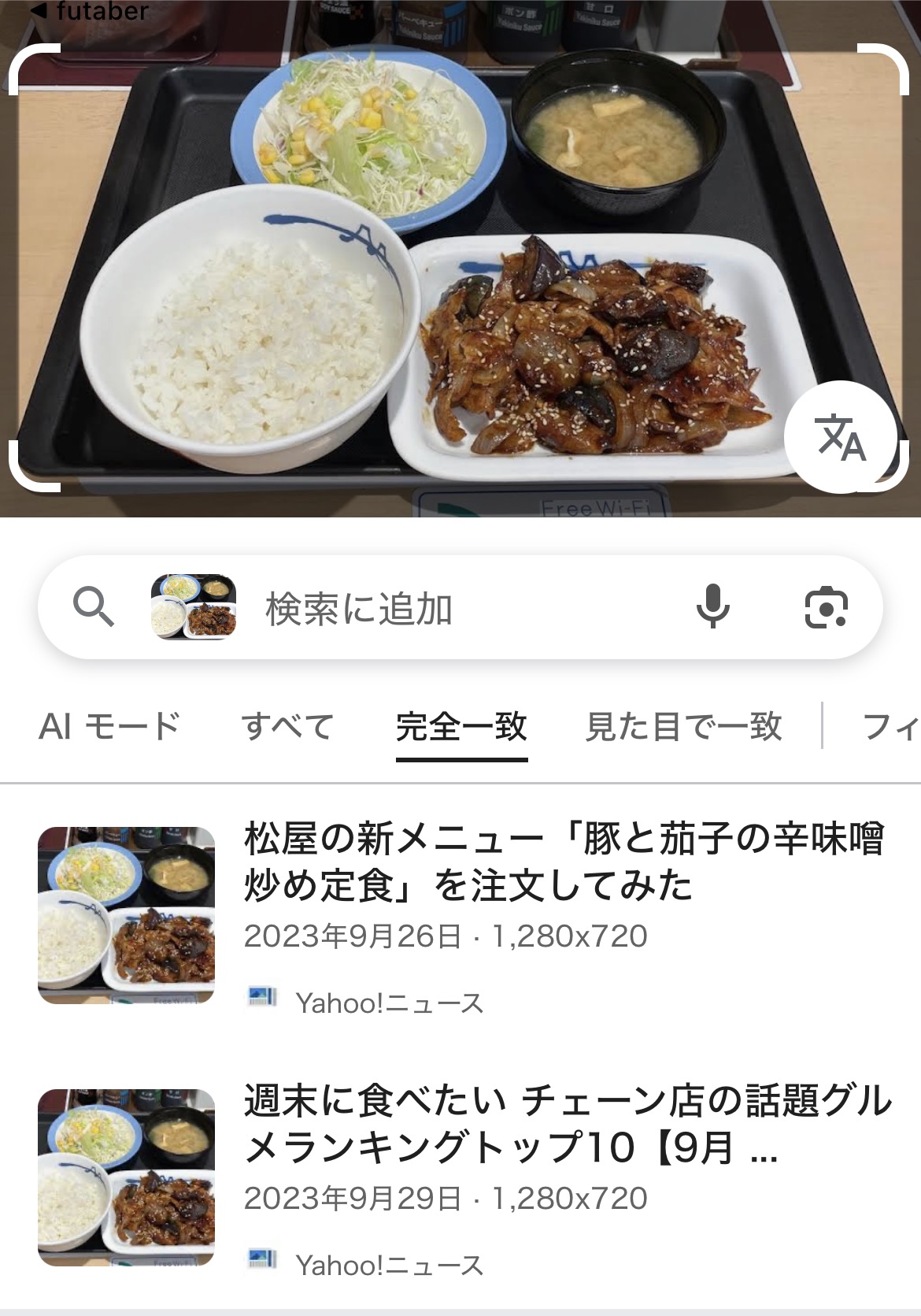The width and height of the screenshot is (921, 1316).
Task: Tap the magnifier search icon
Action: coord(94,607)
